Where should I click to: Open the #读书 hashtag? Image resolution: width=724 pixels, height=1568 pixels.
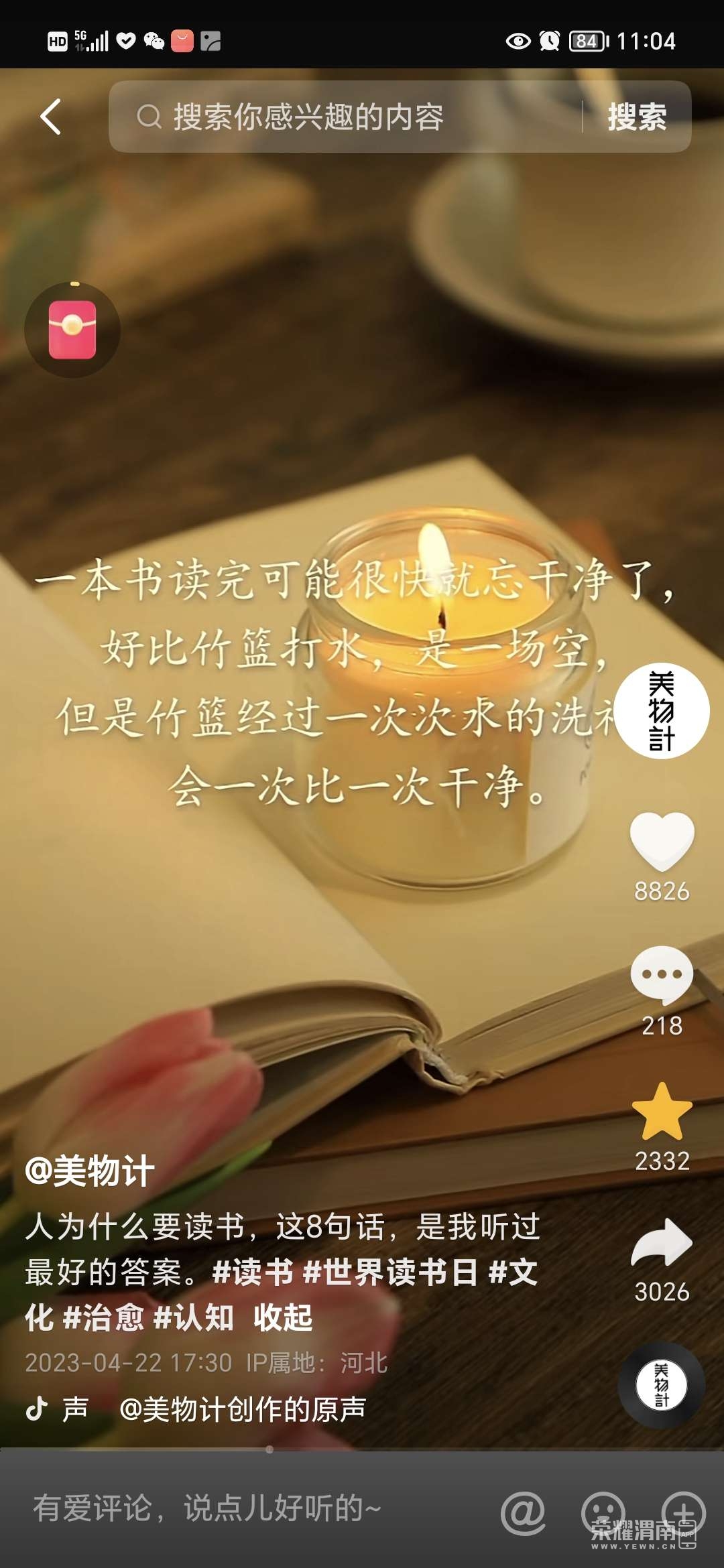coord(253,1271)
